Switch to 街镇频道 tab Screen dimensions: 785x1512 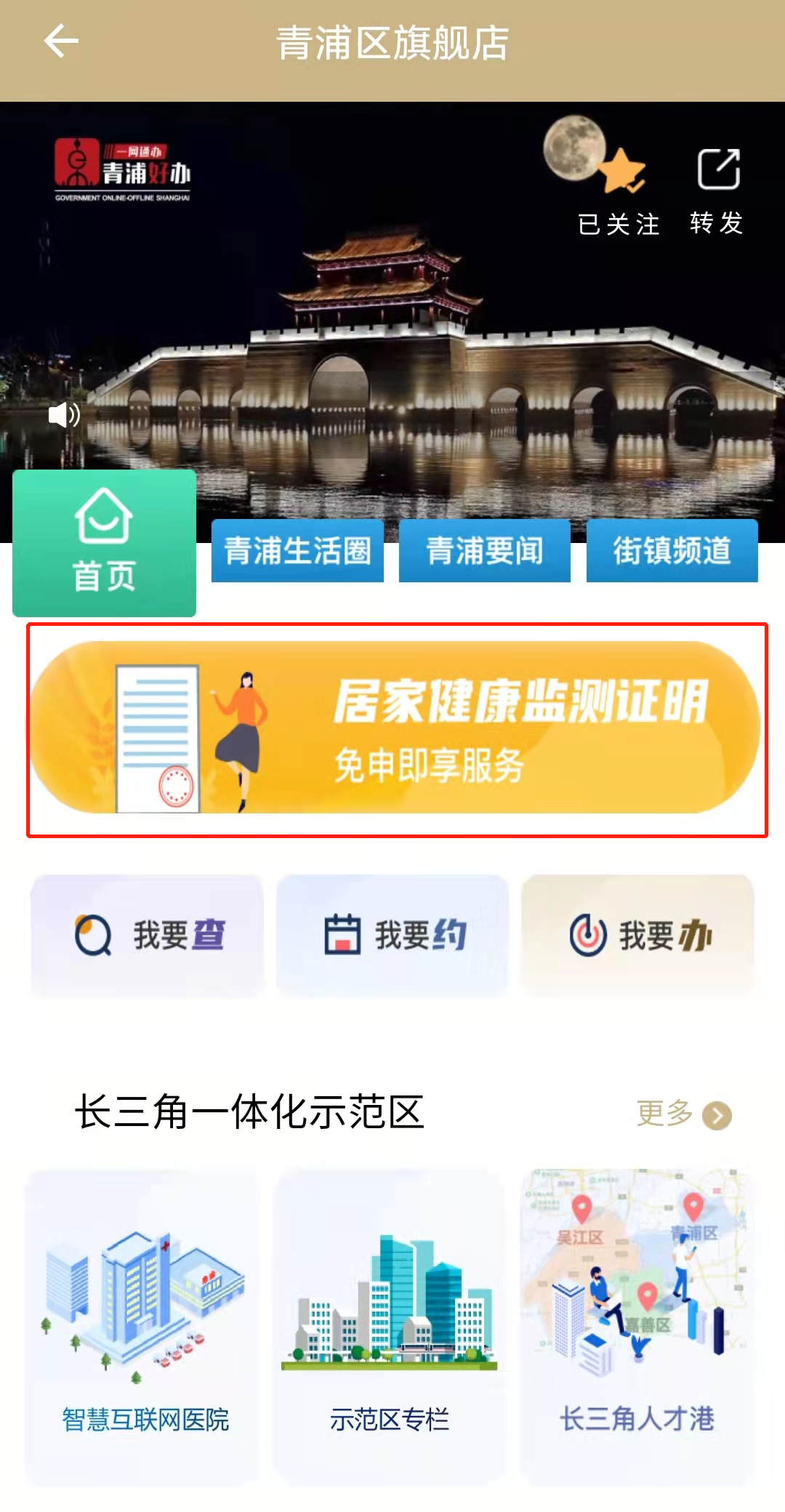click(672, 550)
